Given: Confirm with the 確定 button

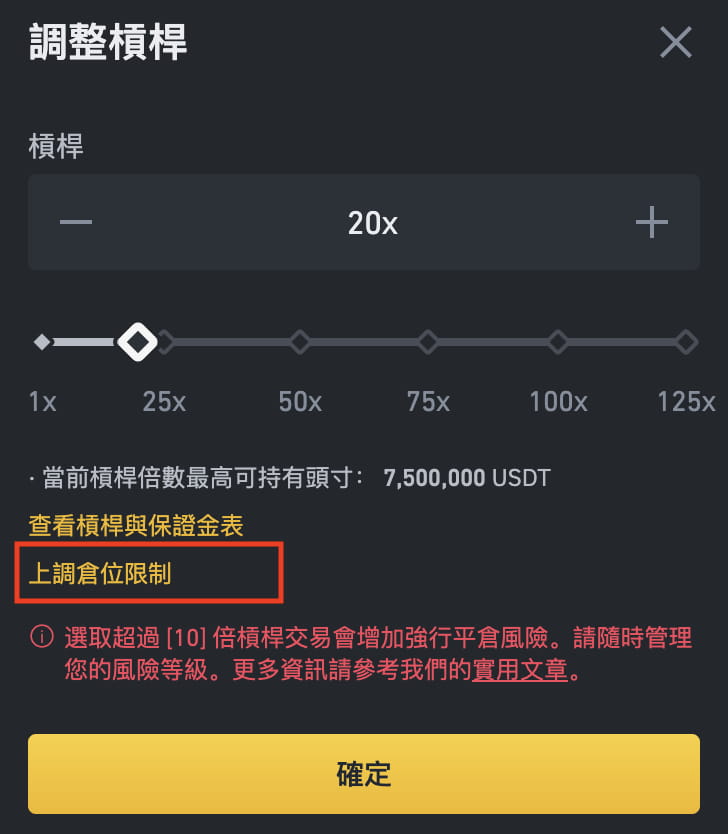Looking at the screenshot, I should click(363, 774).
